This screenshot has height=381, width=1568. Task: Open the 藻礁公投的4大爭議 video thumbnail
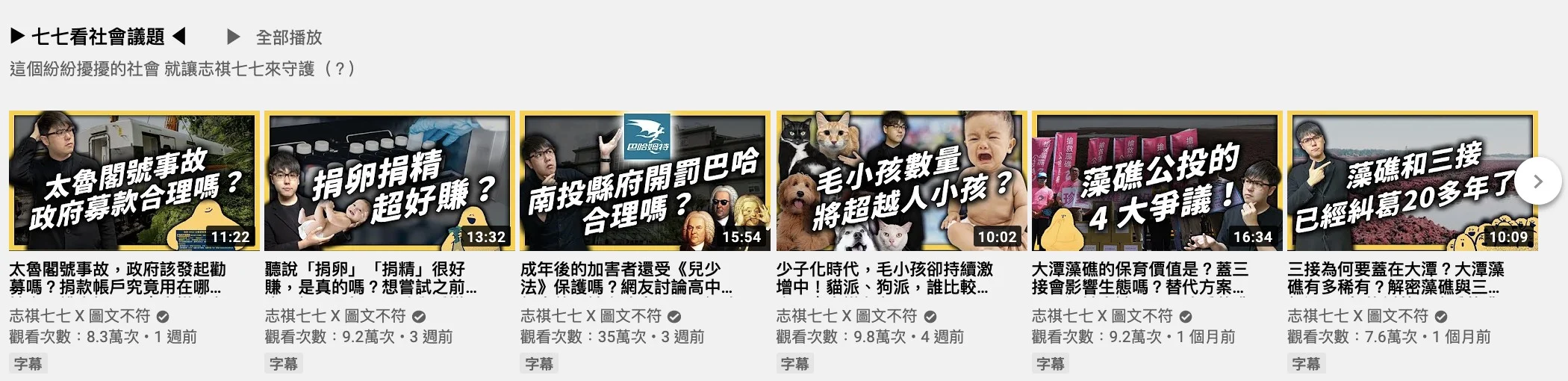click(x=1157, y=181)
